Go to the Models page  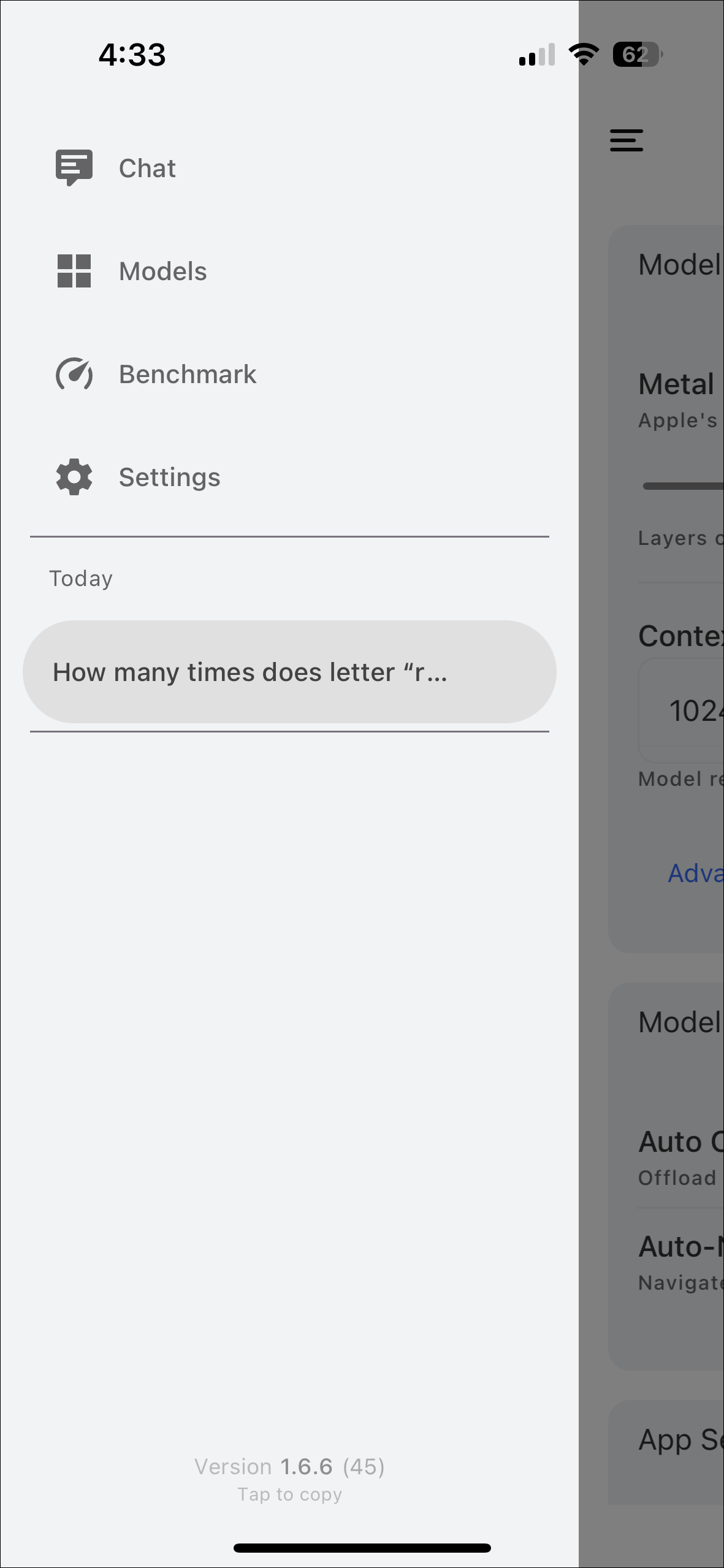[162, 271]
